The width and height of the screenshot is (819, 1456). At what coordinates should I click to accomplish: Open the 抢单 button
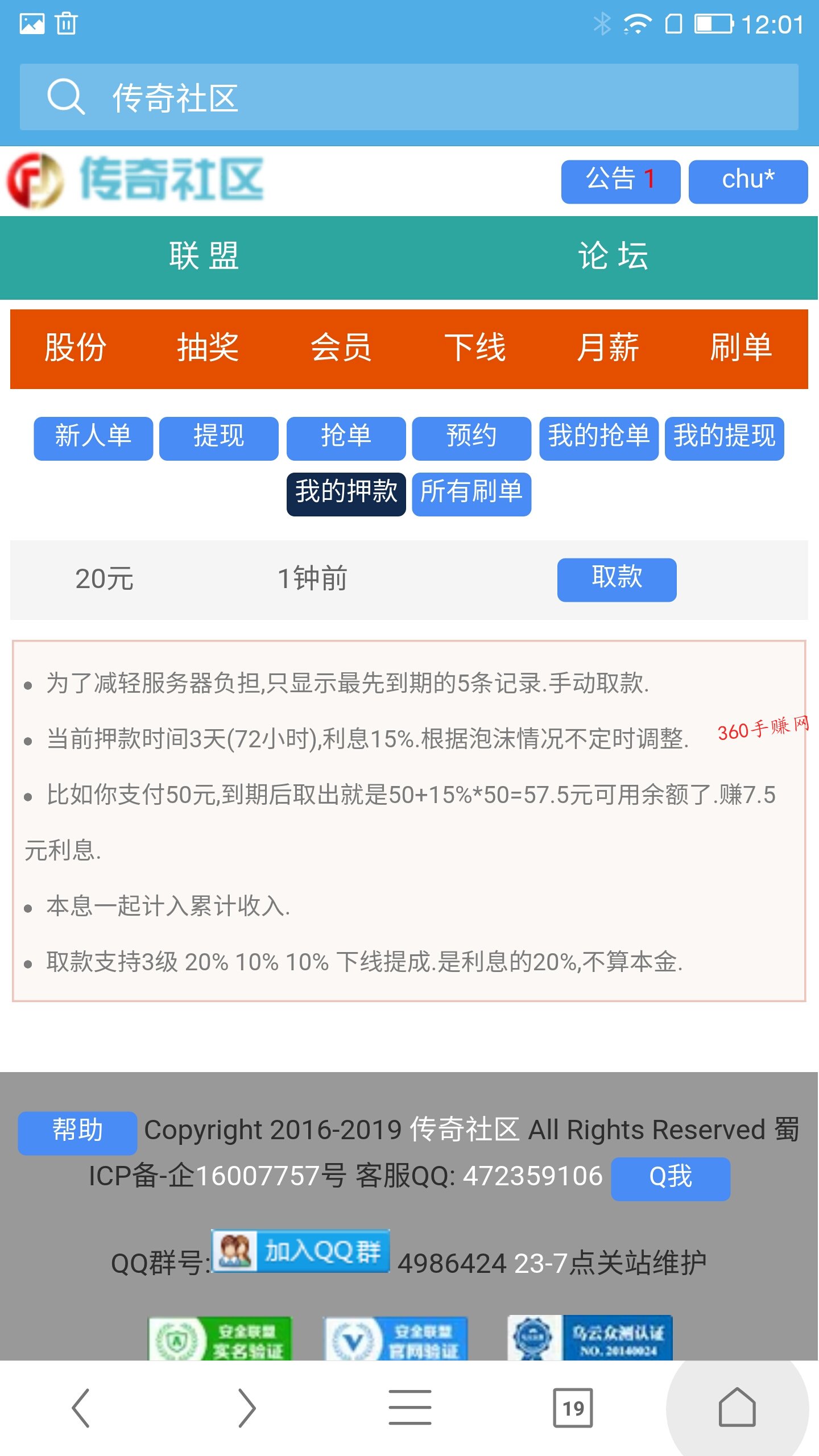point(346,438)
